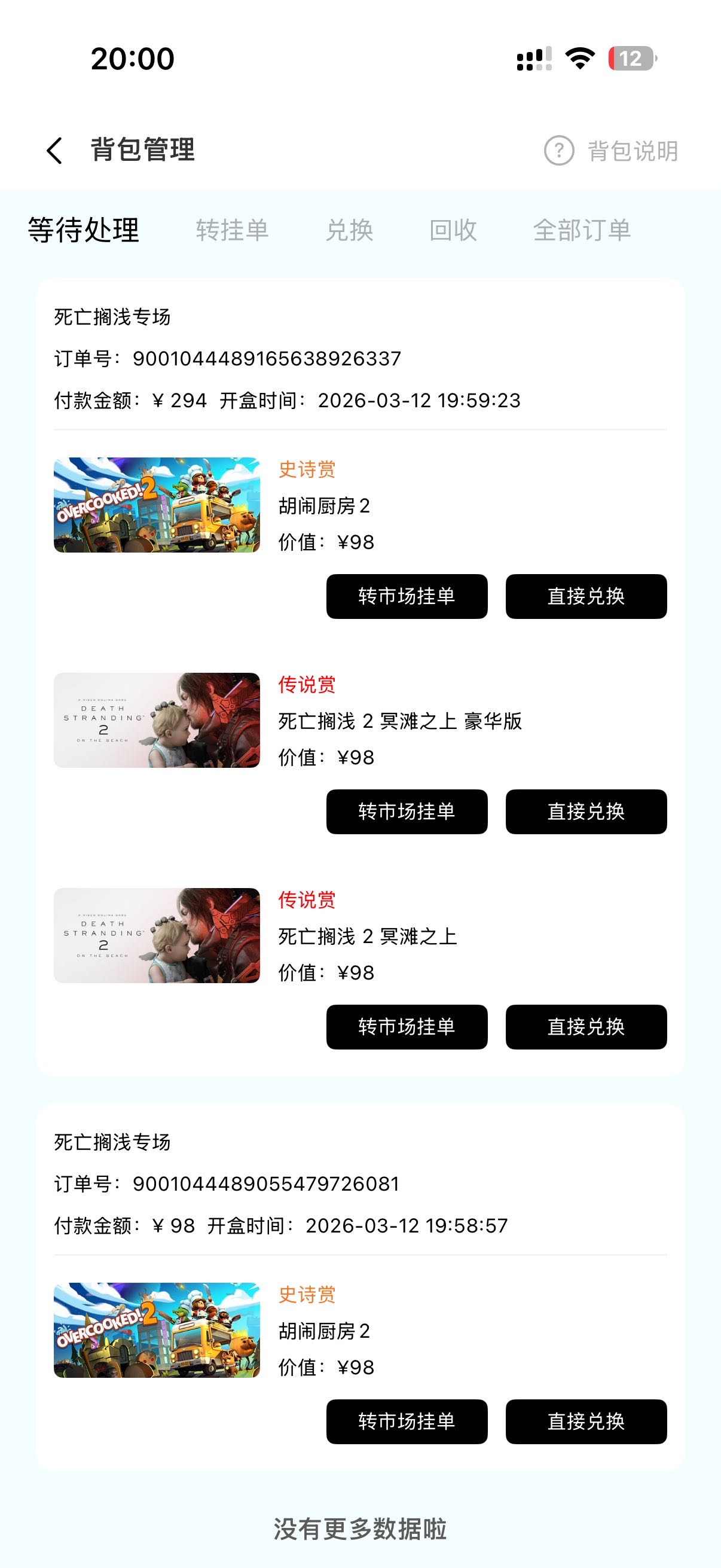Screen dimensions: 721x1568
Task: Choose 直接兑换 for standard 死亡搁浅 2 冥滩之上
Action: click(x=586, y=1027)
